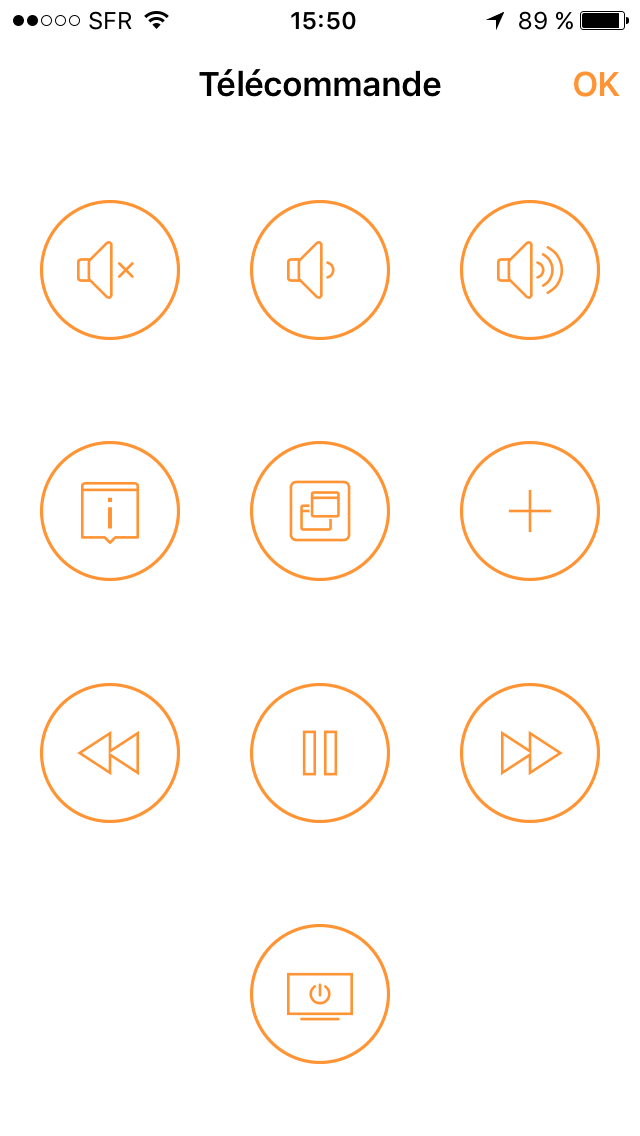This screenshot has width=640, height=1136.
Task: Tap OK to close the remote
Action: click(x=596, y=85)
